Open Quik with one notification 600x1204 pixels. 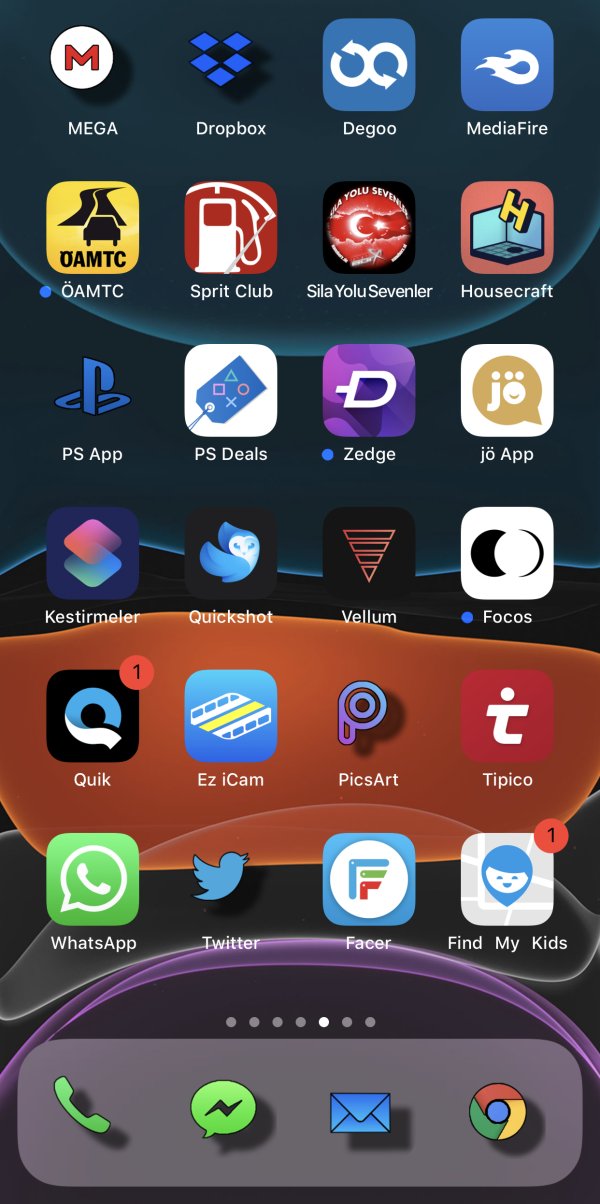[92, 716]
